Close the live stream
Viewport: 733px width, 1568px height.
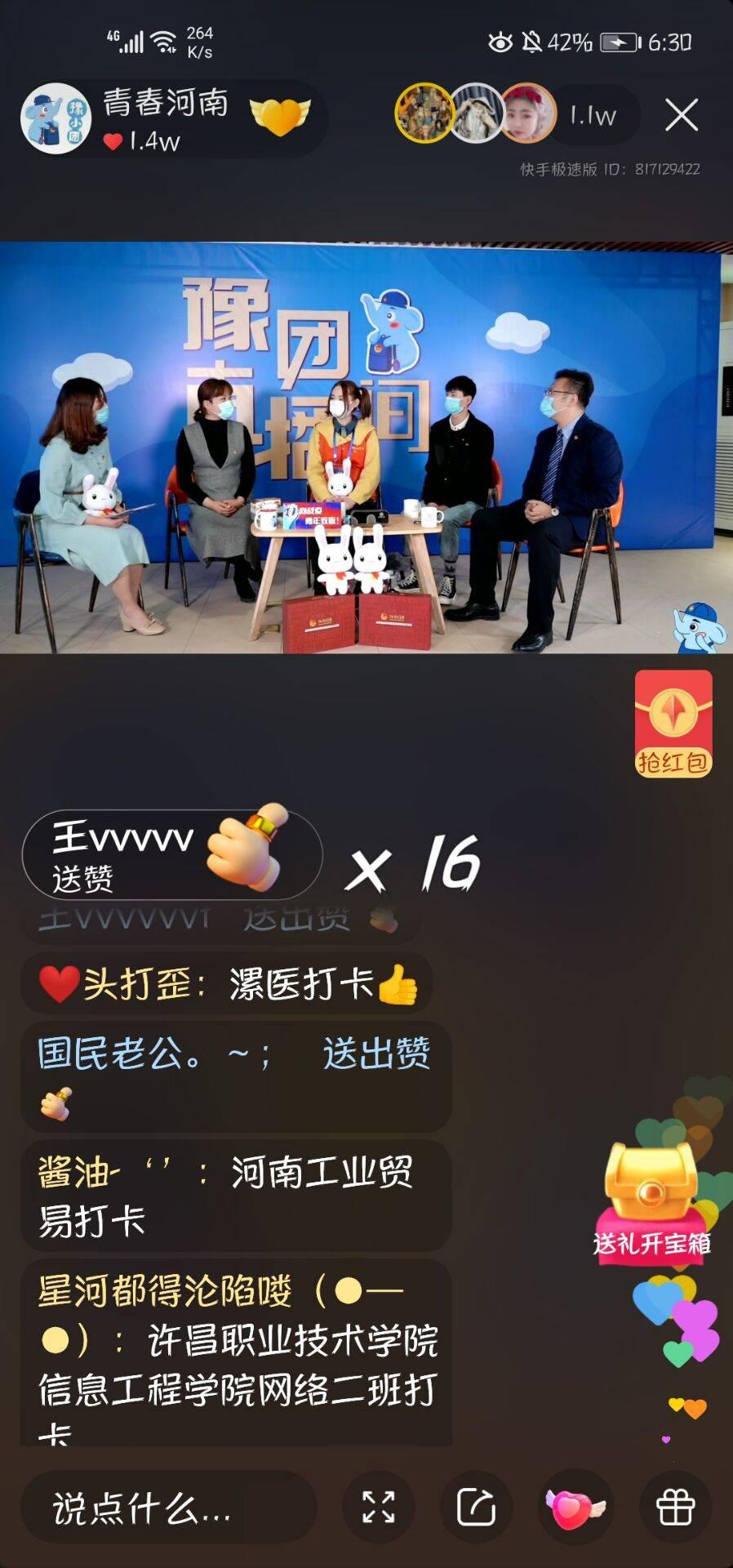tap(681, 115)
